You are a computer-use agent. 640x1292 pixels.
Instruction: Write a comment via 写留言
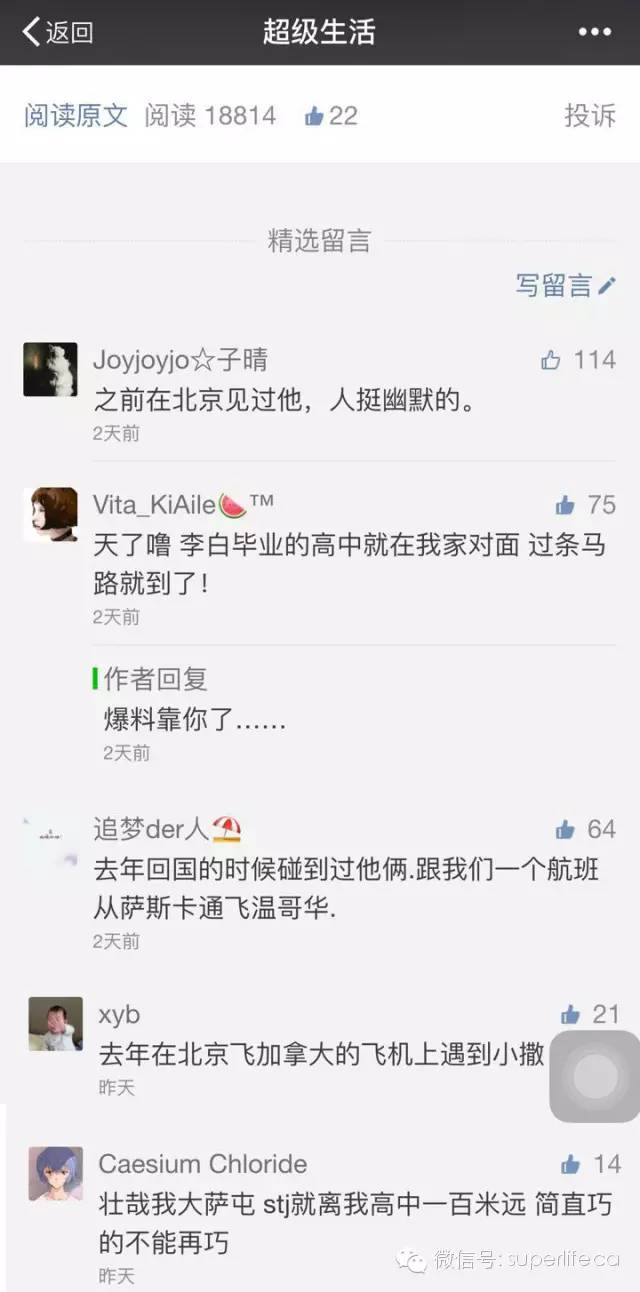point(565,285)
